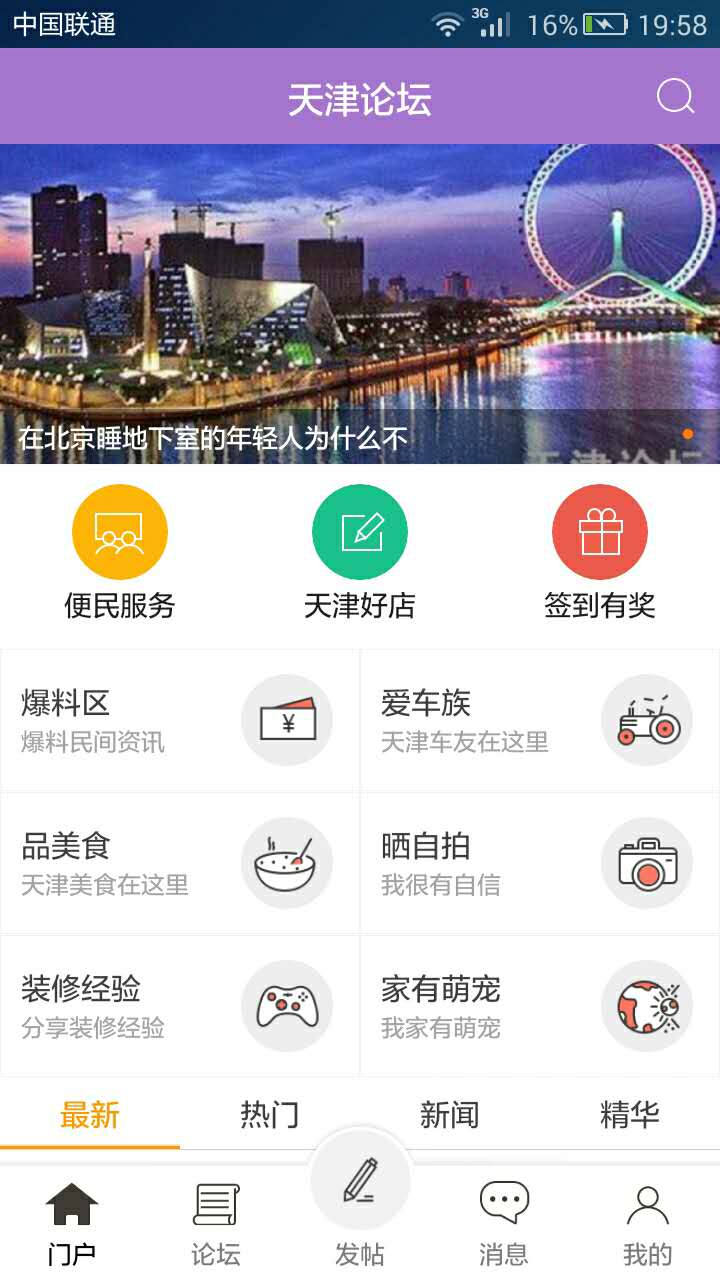The height and width of the screenshot is (1280, 720).
Task: Browse the 品美食 board
Action: pos(180,864)
